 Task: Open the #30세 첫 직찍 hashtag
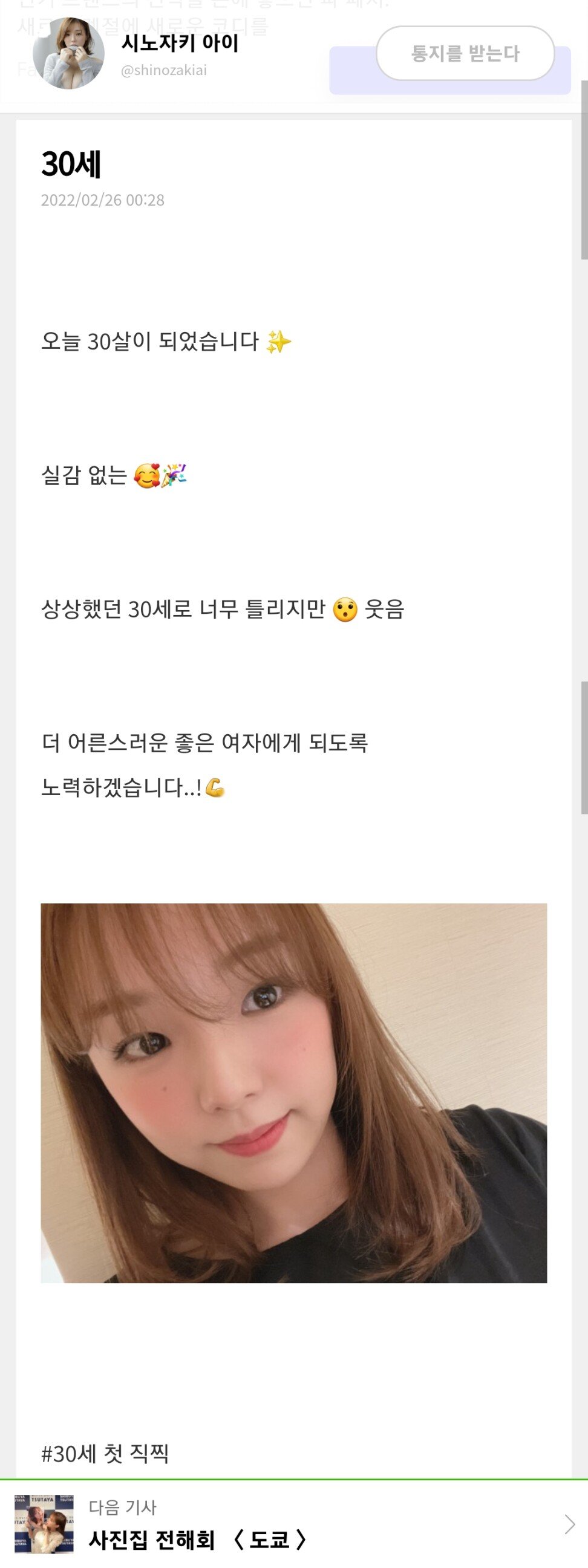pos(105,1454)
